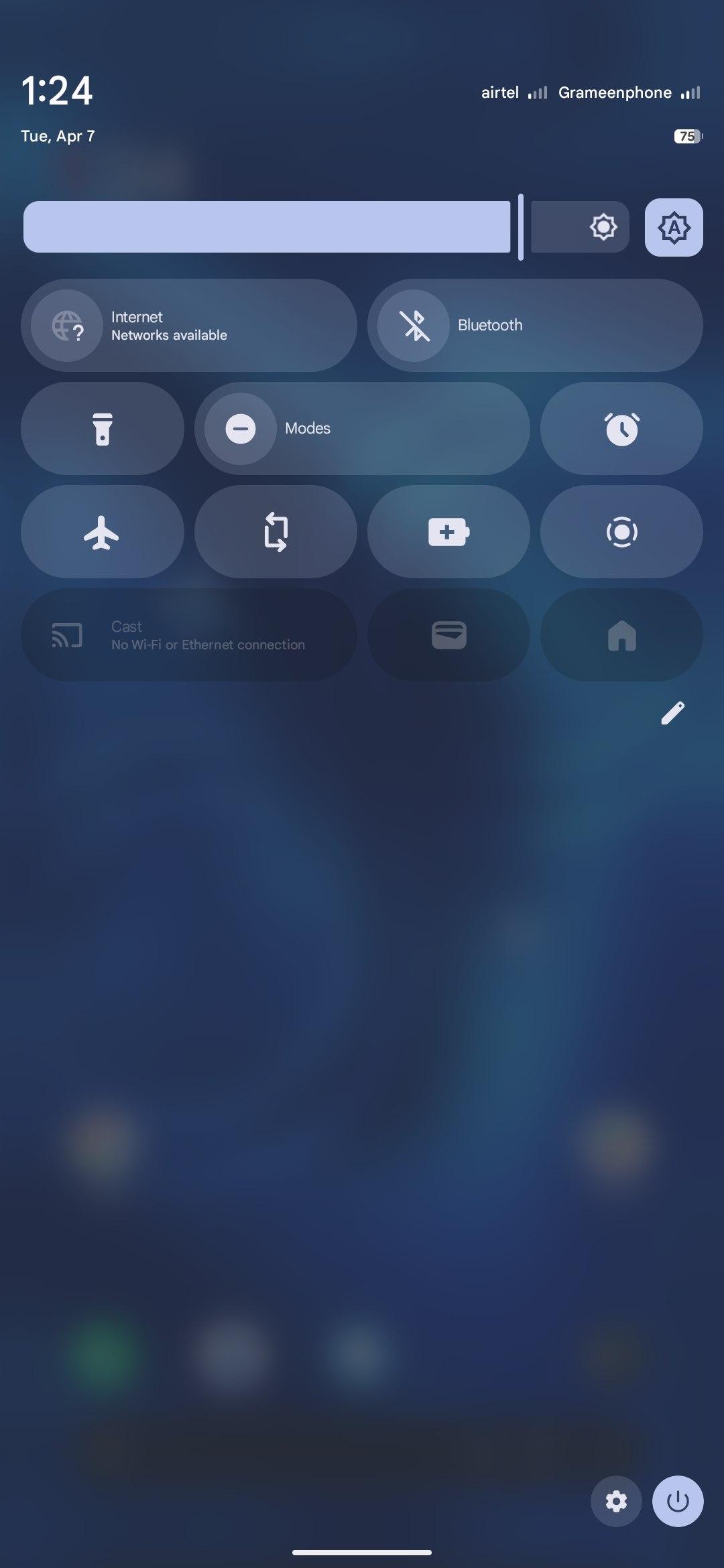Open system settings via the gear icon

616,1501
